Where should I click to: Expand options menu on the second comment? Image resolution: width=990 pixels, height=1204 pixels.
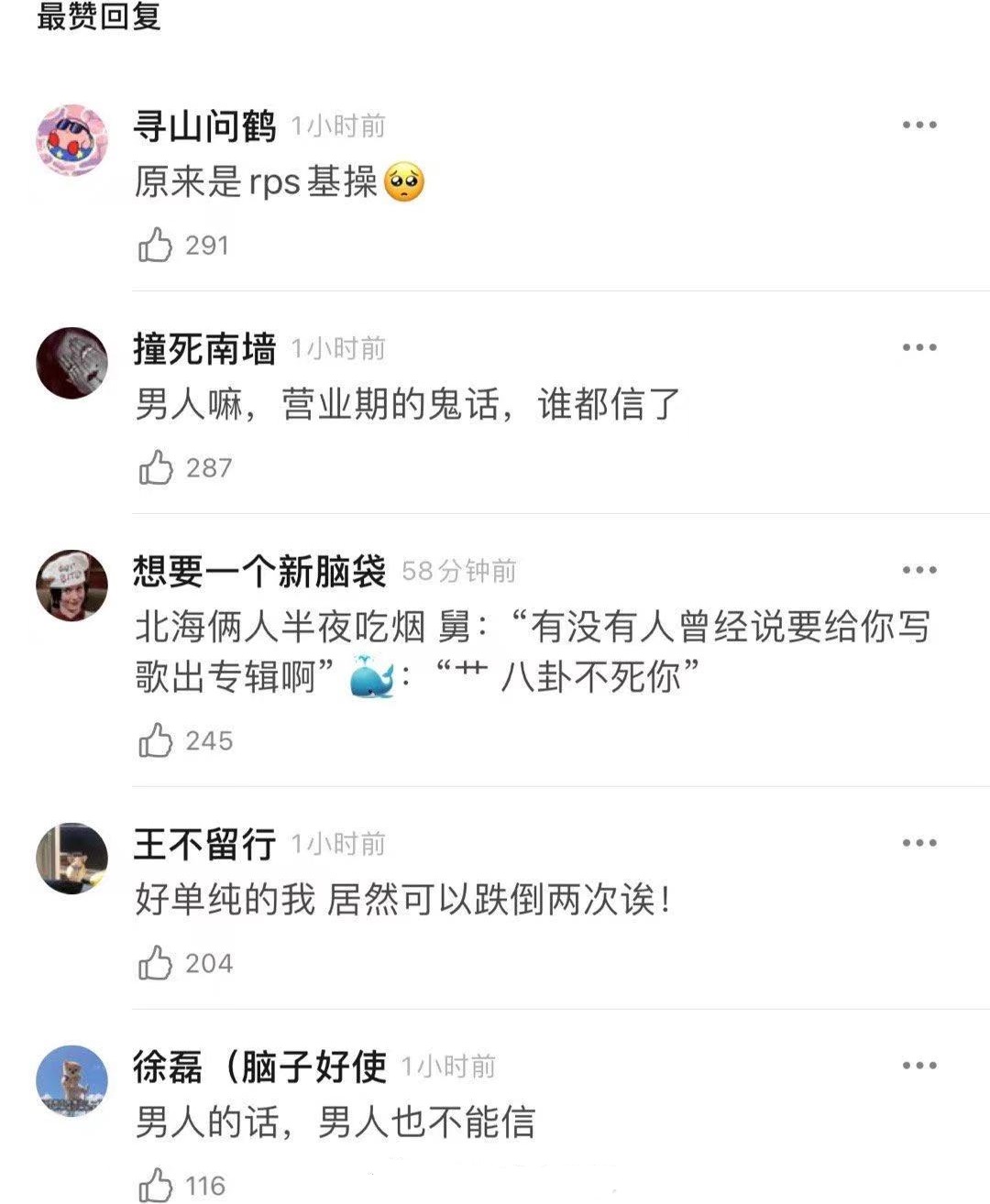pyautogui.click(x=918, y=346)
